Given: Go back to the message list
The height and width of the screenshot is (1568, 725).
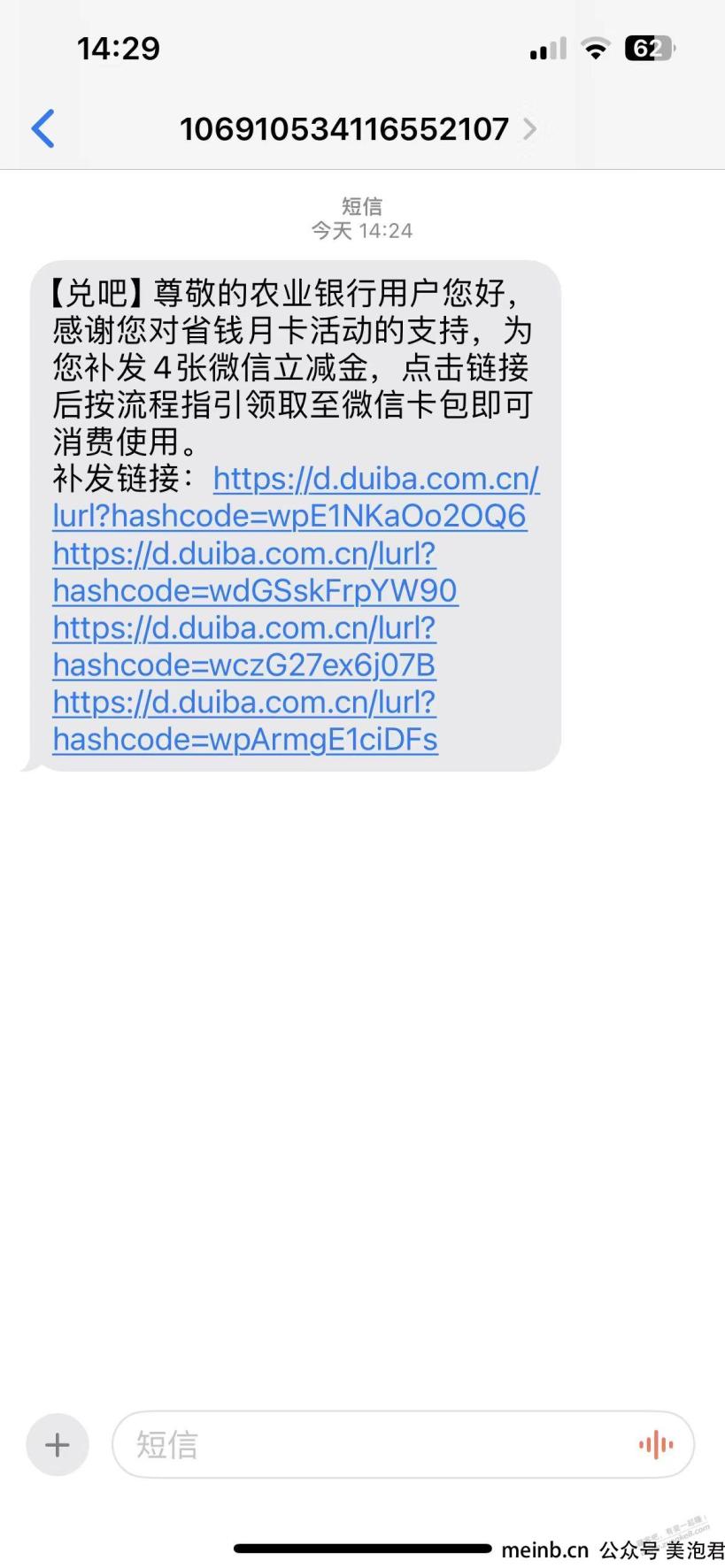Looking at the screenshot, I should click(x=42, y=129).
